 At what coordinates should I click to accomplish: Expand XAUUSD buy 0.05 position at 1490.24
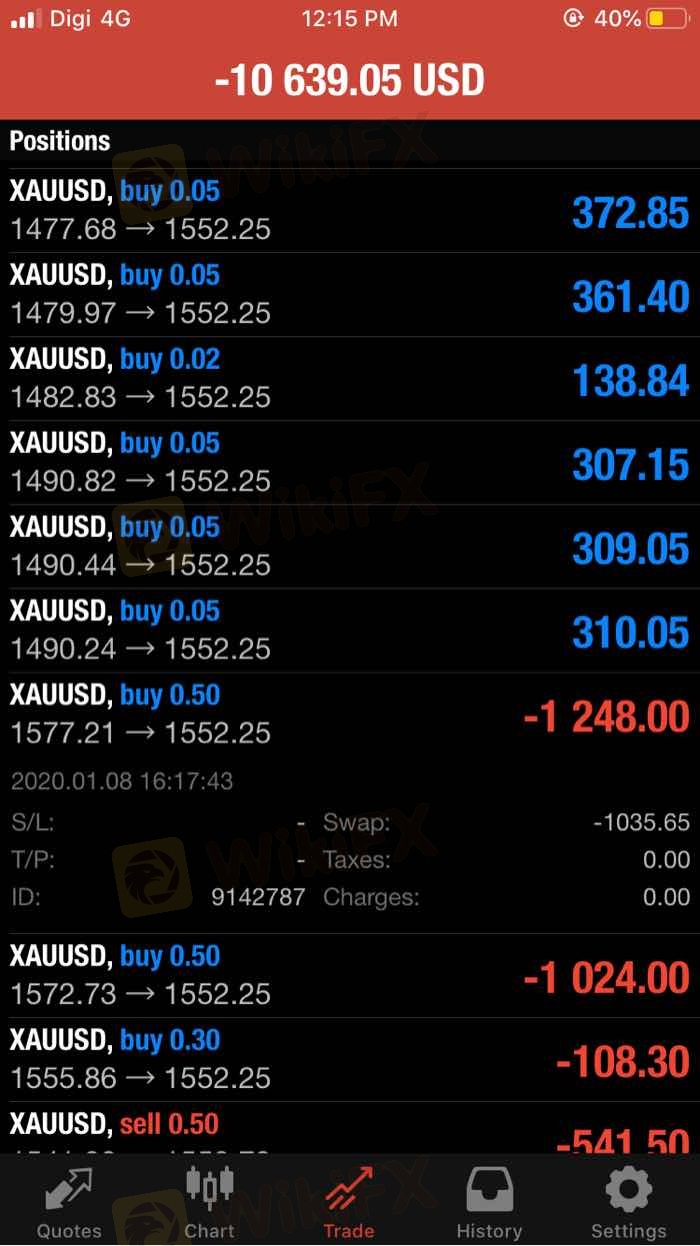(350, 631)
